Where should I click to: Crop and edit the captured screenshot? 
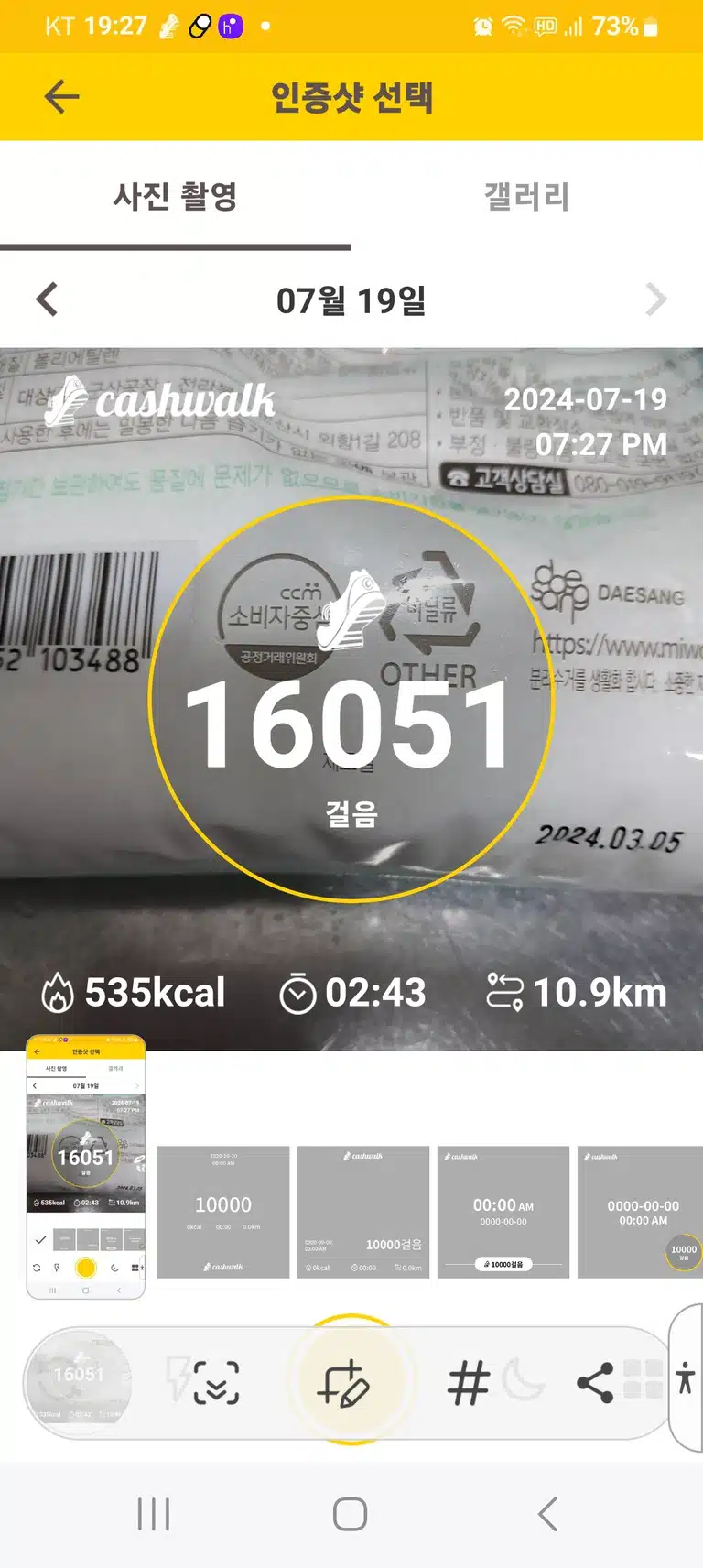(x=344, y=1384)
